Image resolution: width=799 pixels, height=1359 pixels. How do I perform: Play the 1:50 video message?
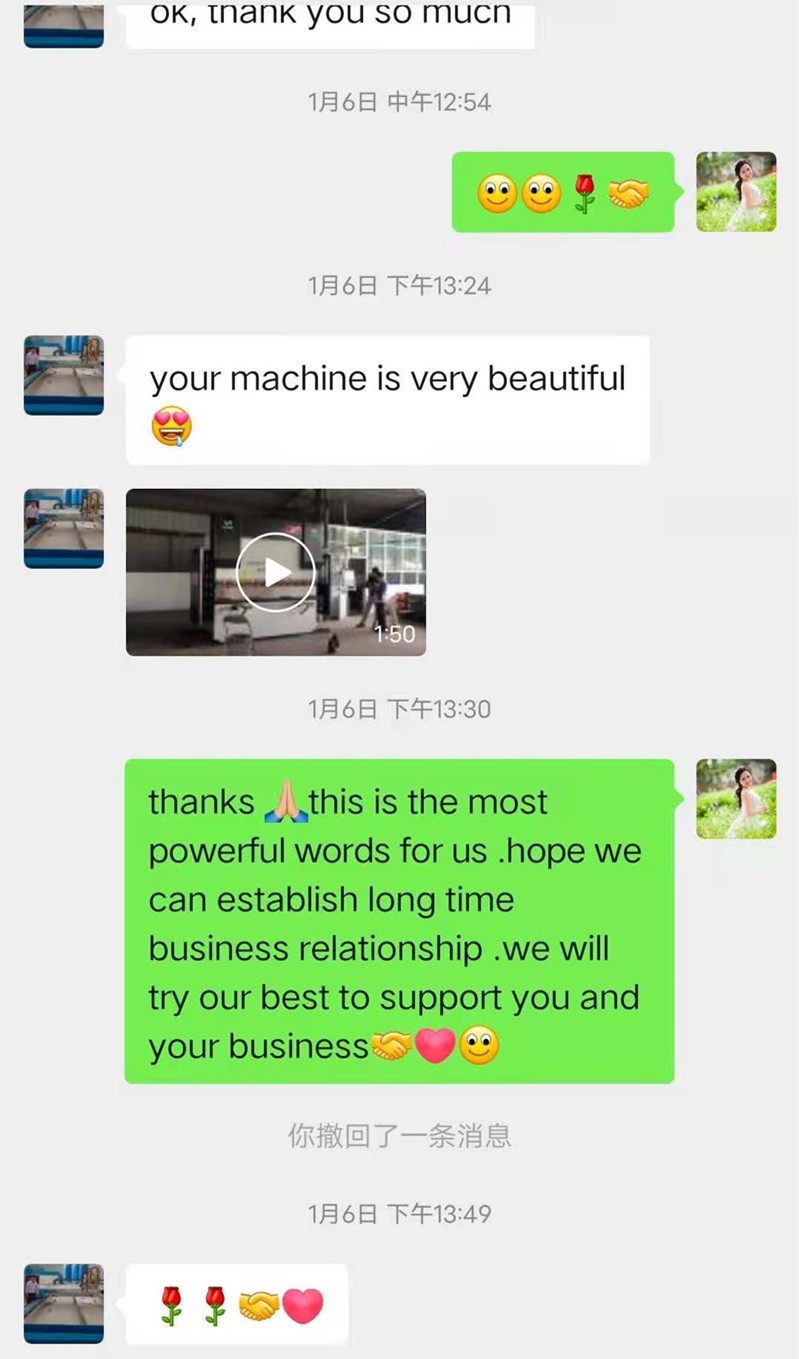click(275, 572)
